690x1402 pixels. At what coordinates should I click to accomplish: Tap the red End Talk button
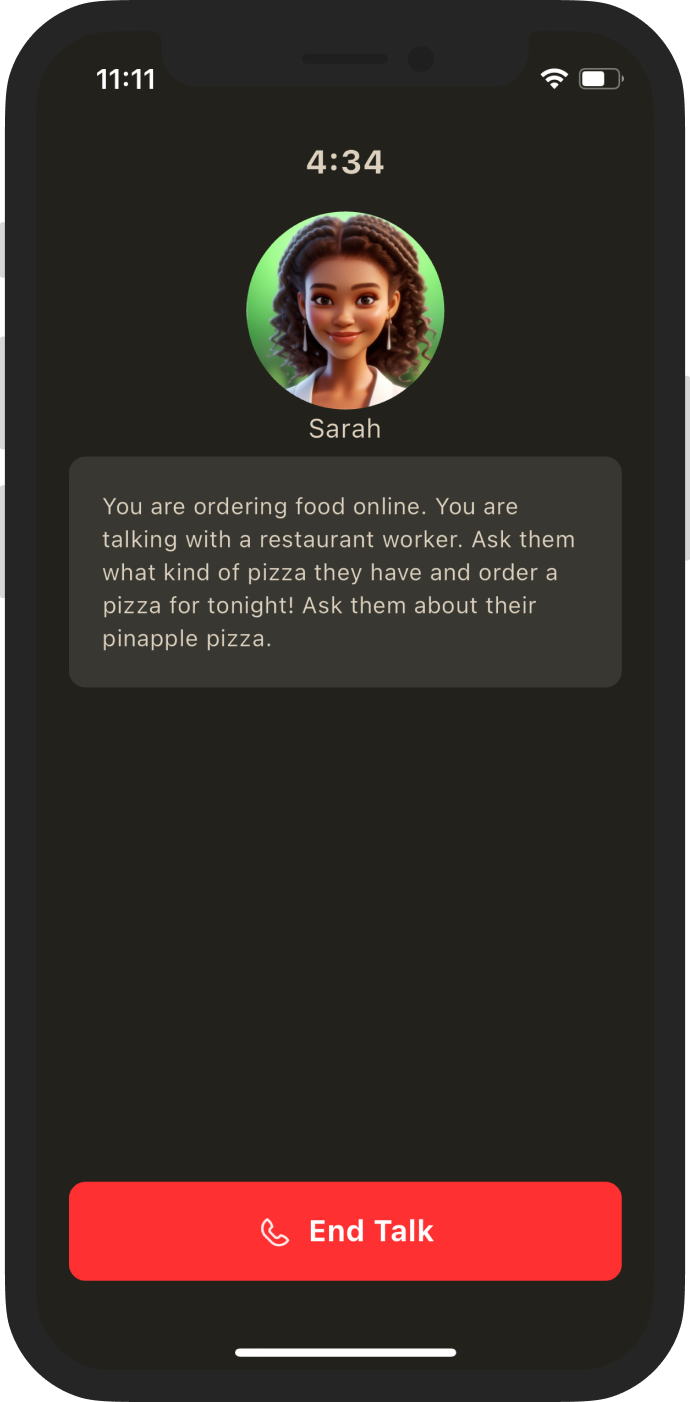[345, 1231]
